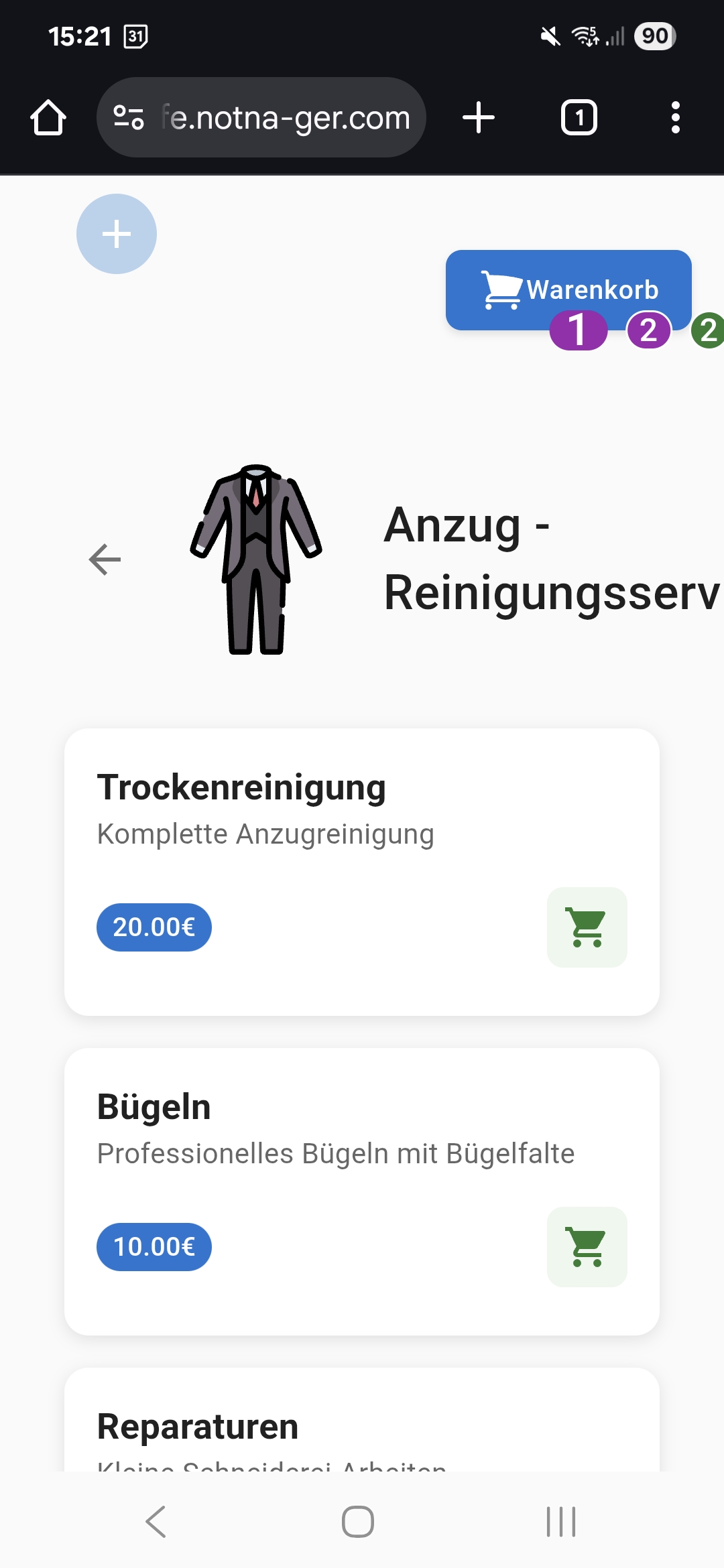The width and height of the screenshot is (724, 1568).
Task: Click the suit image icon
Action: pyautogui.click(x=257, y=560)
